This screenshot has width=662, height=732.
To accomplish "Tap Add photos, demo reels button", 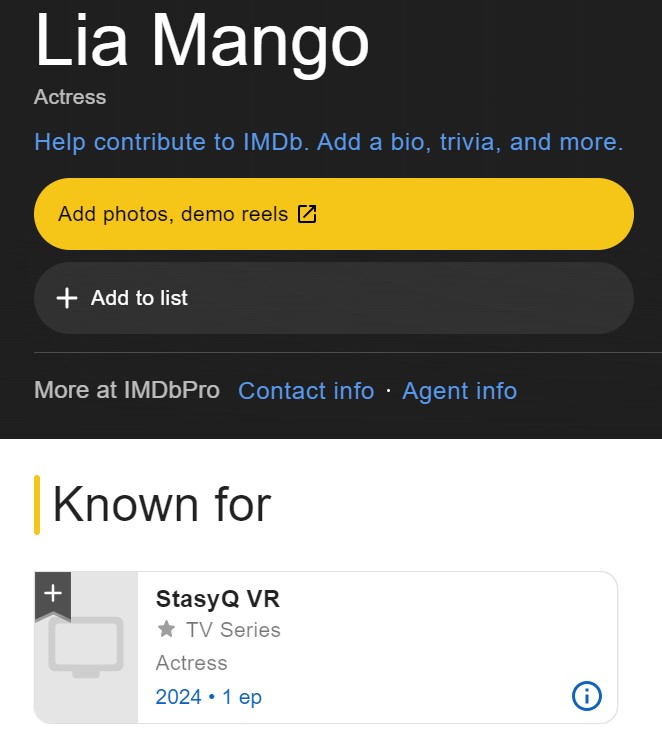I will [333, 214].
